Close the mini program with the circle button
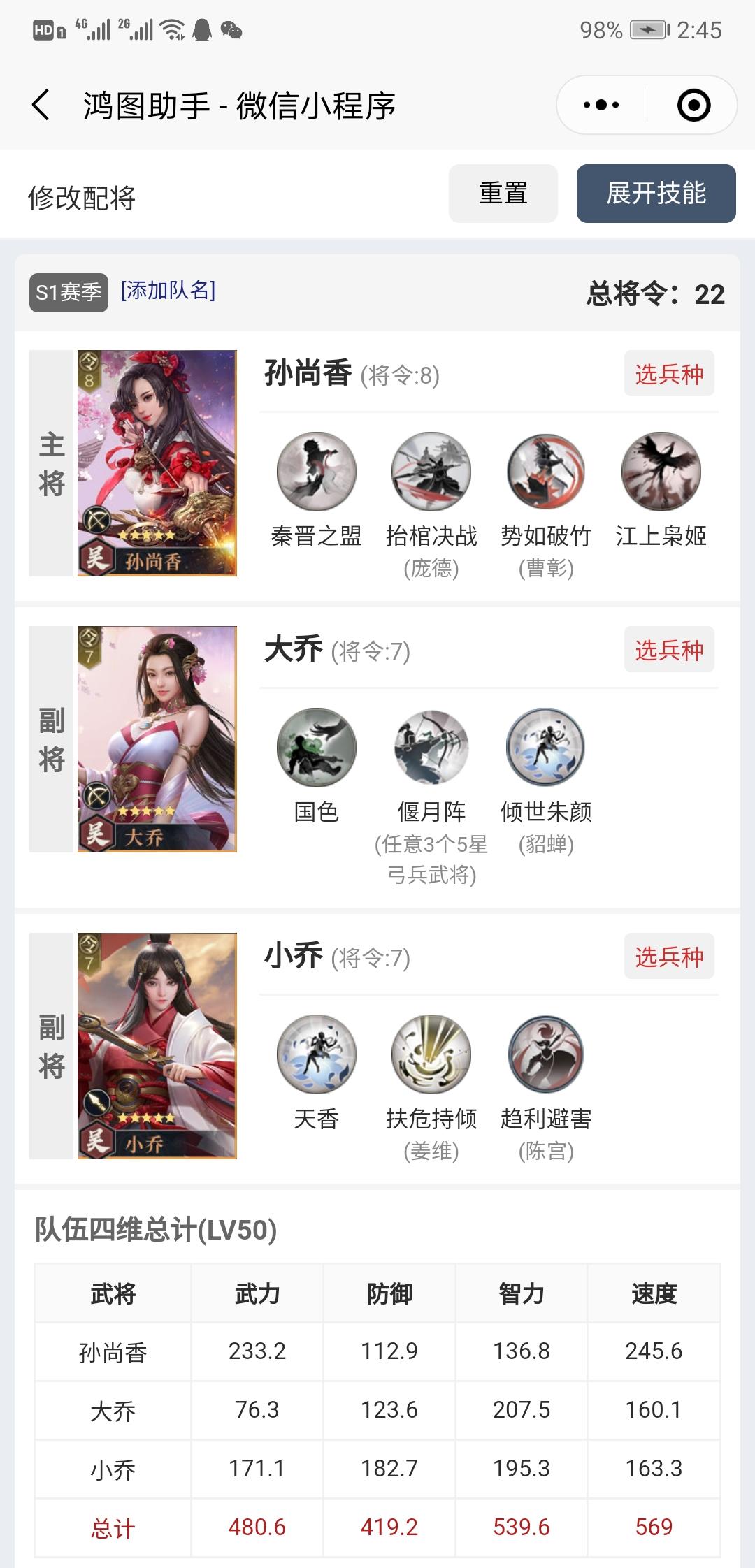The image size is (755, 1568). click(x=693, y=106)
